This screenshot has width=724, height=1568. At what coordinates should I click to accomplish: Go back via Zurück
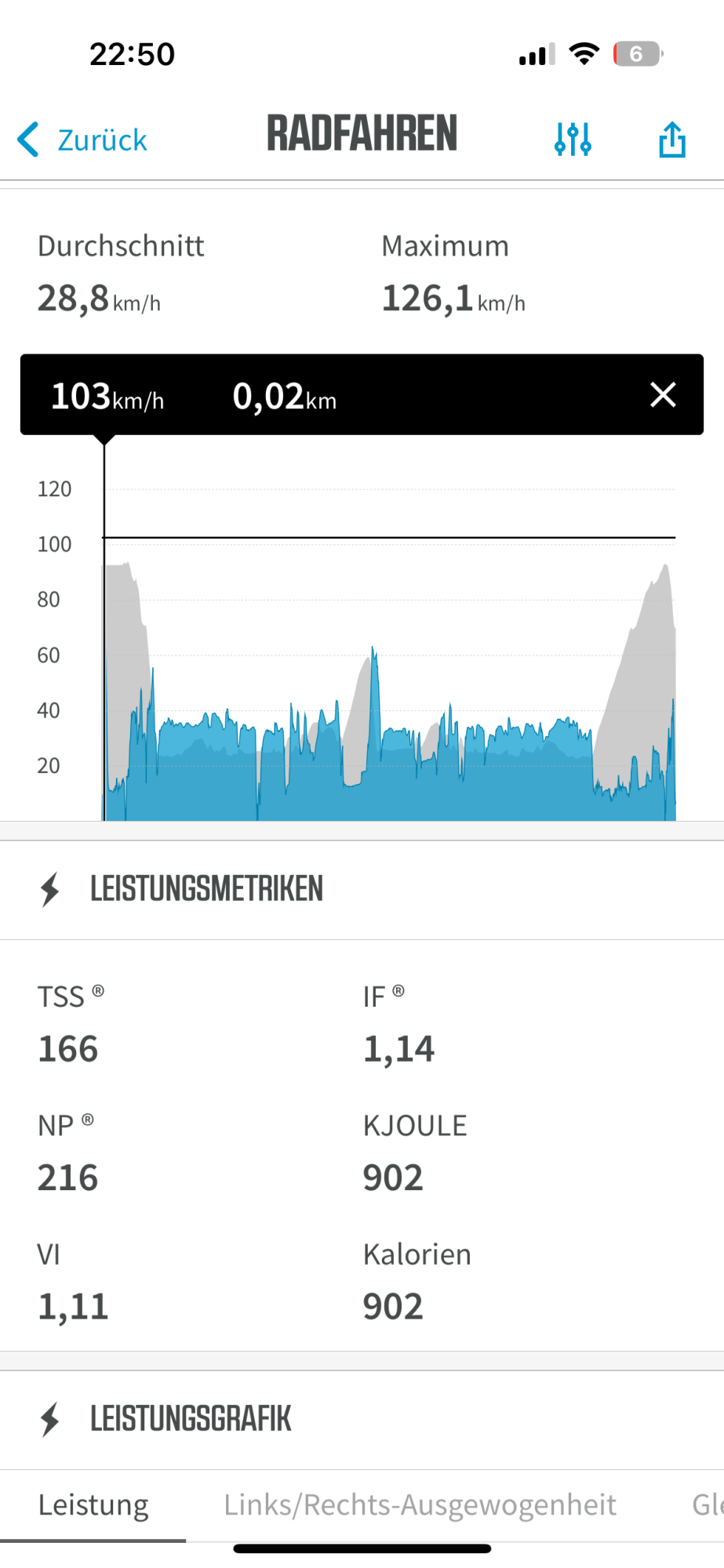(x=83, y=140)
